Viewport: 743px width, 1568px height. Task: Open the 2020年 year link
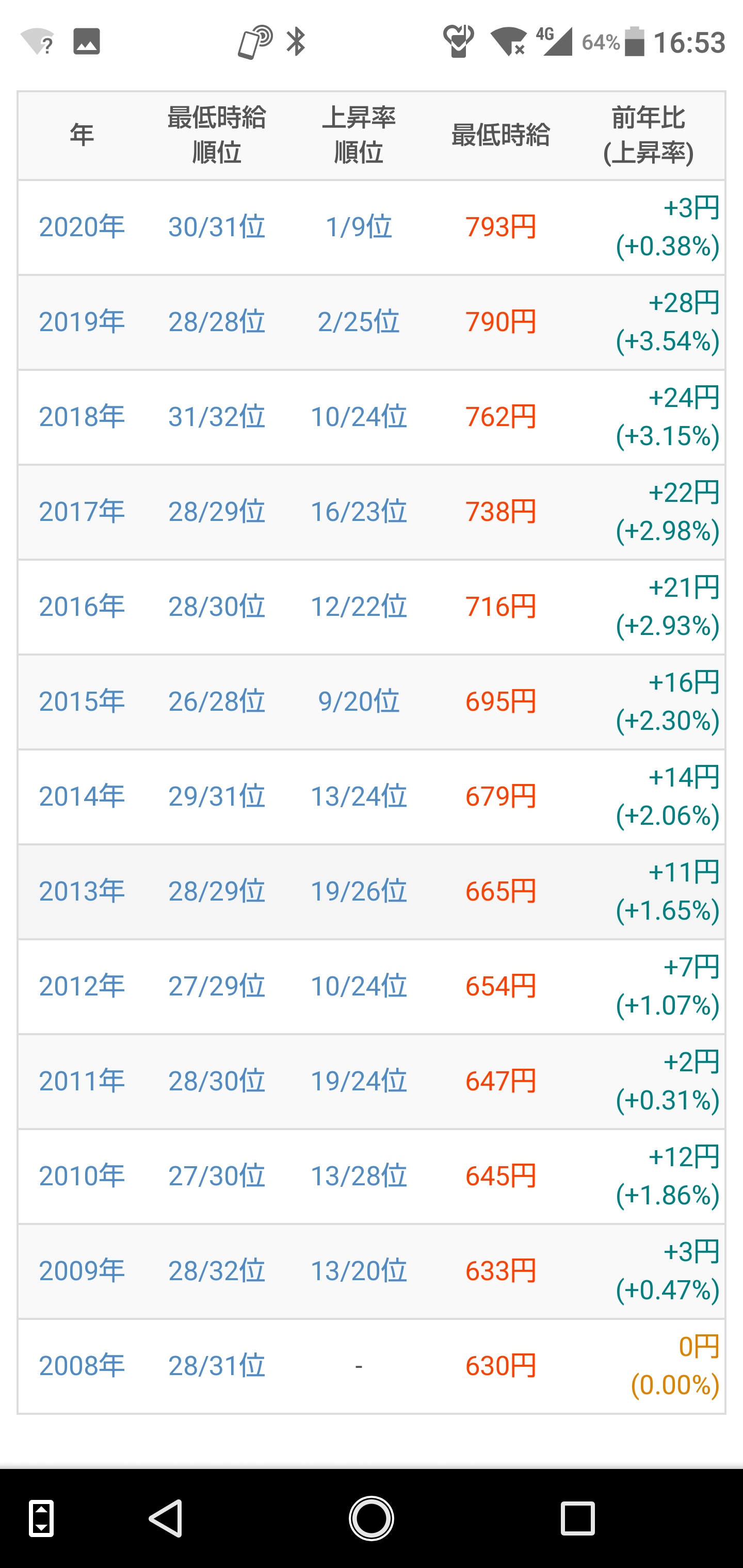(x=82, y=227)
